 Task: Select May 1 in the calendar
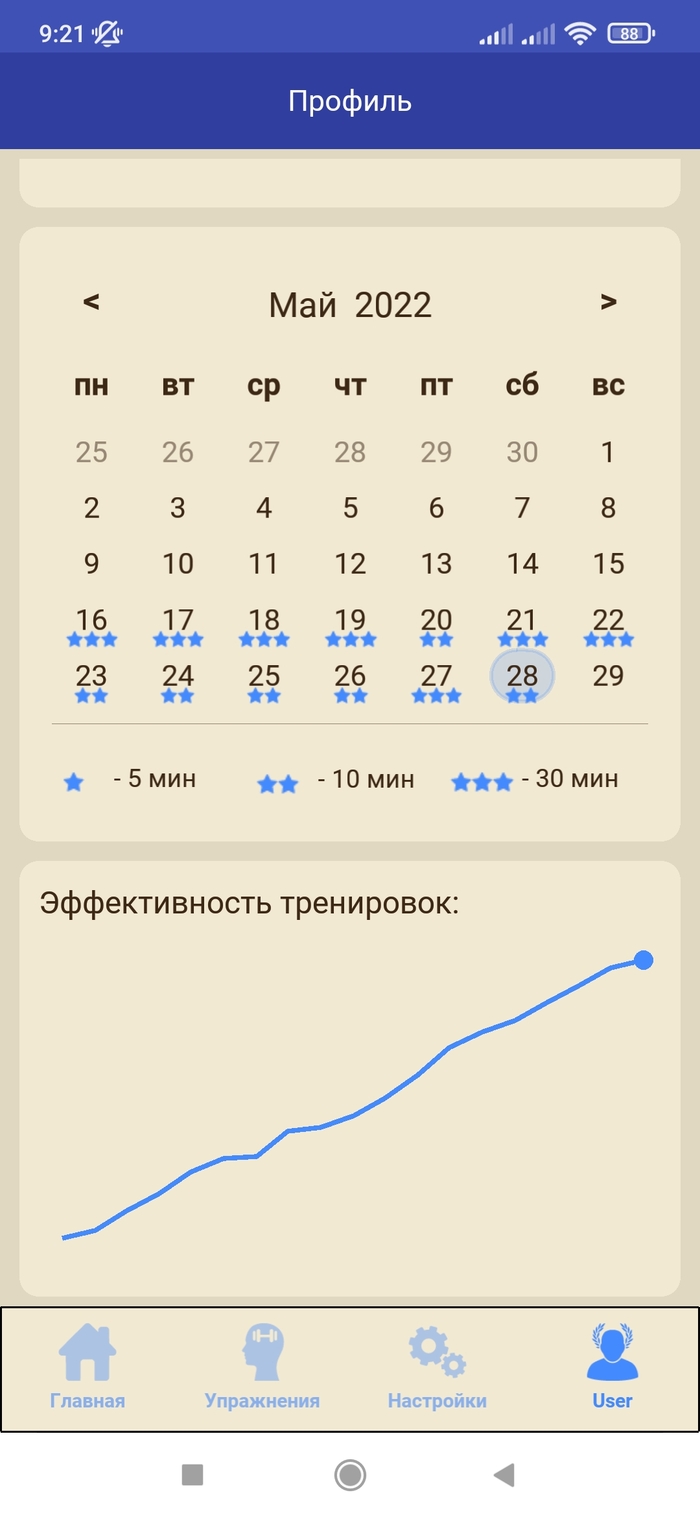tap(608, 452)
